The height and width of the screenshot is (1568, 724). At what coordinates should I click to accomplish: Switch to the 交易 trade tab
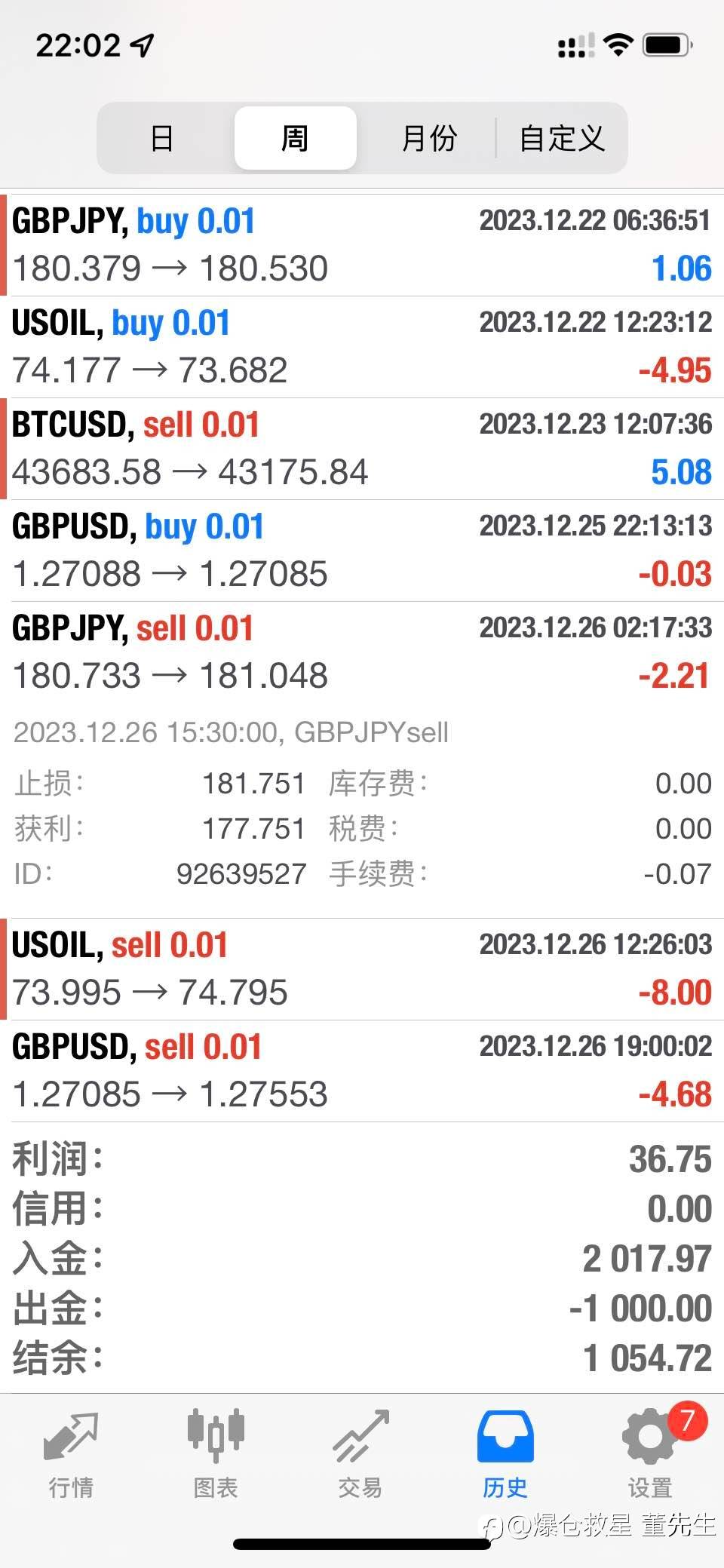point(360,1456)
